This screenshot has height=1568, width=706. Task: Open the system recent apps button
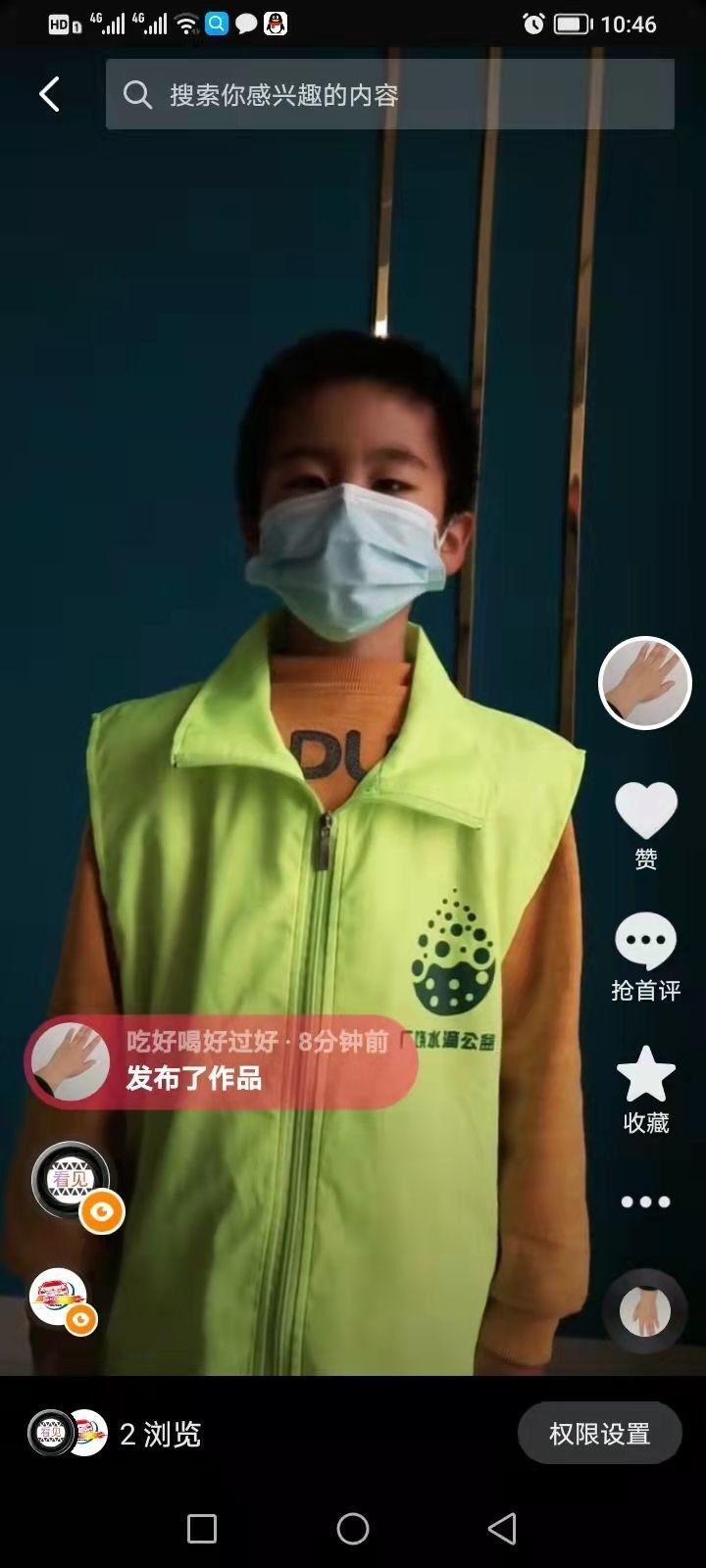click(x=202, y=1528)
